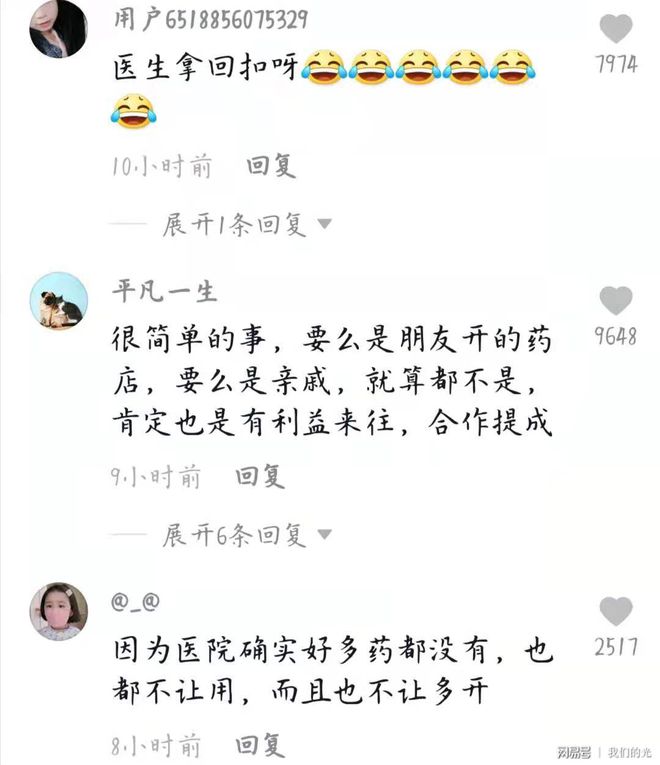Screen dimensions: 660x765
Task: Like 平凡一生's comment
Action: (x=616, y=300)
